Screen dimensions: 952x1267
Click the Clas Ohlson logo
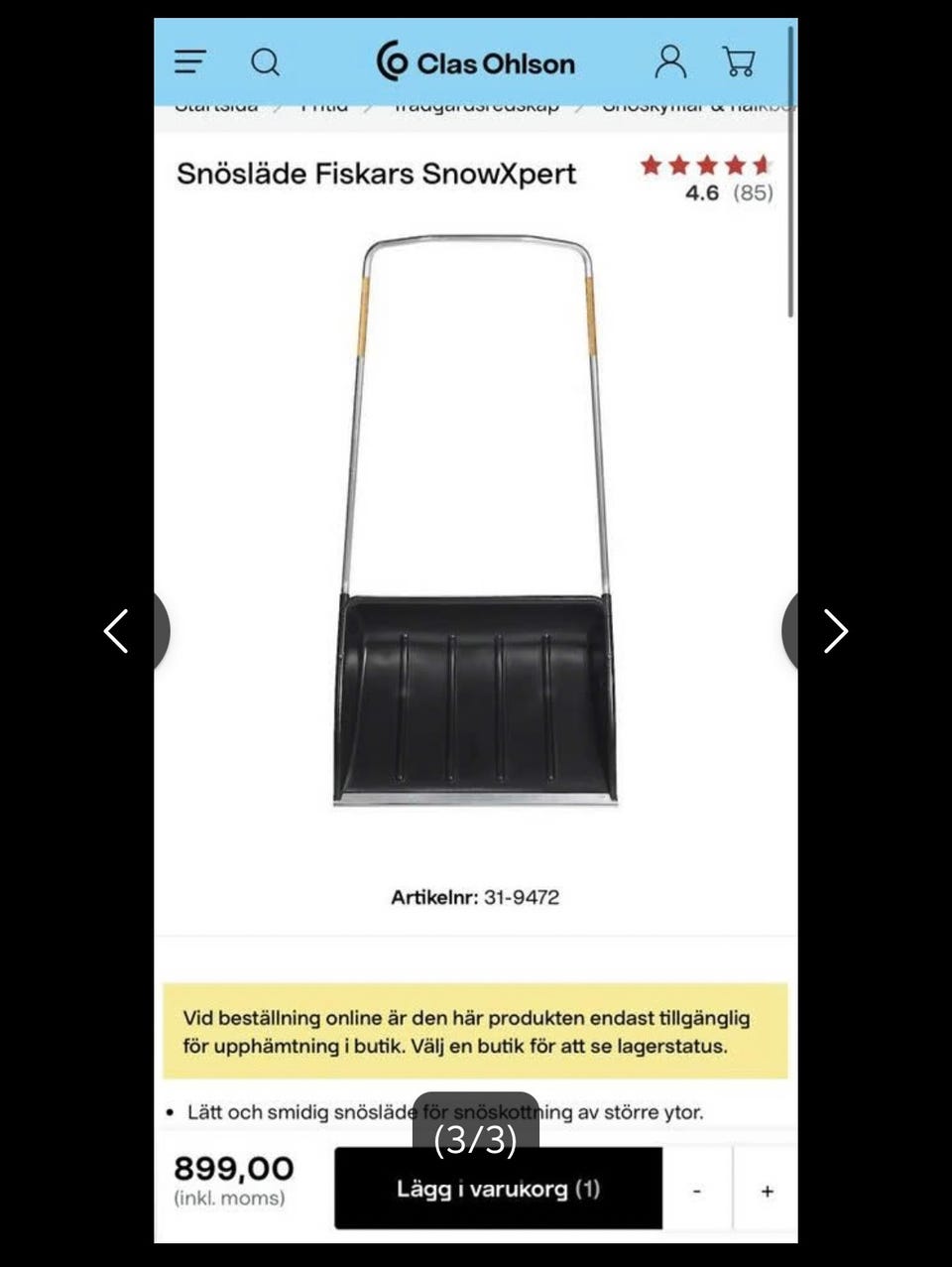pyautogui.click(x=474, y=62)
